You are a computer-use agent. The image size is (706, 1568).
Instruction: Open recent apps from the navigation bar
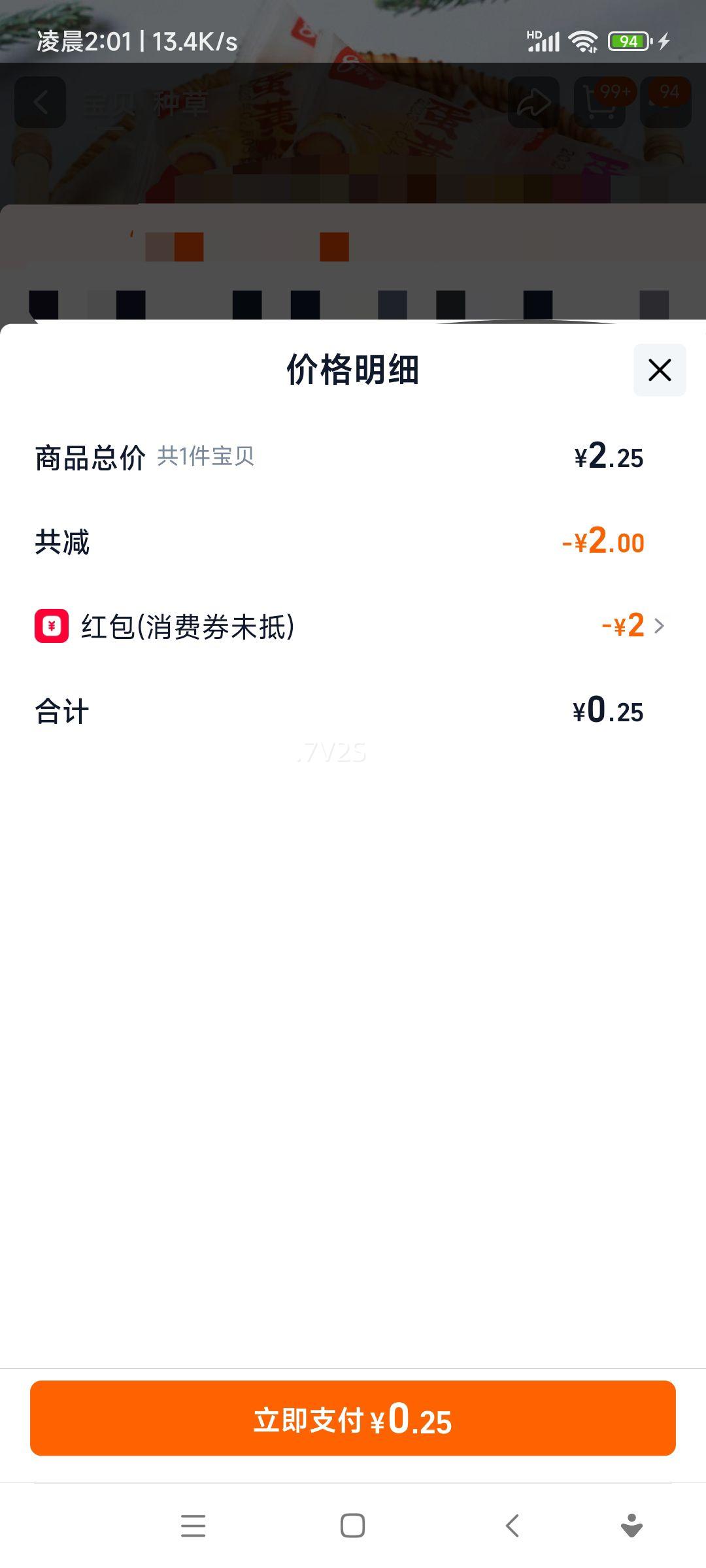click(193, 1526)
